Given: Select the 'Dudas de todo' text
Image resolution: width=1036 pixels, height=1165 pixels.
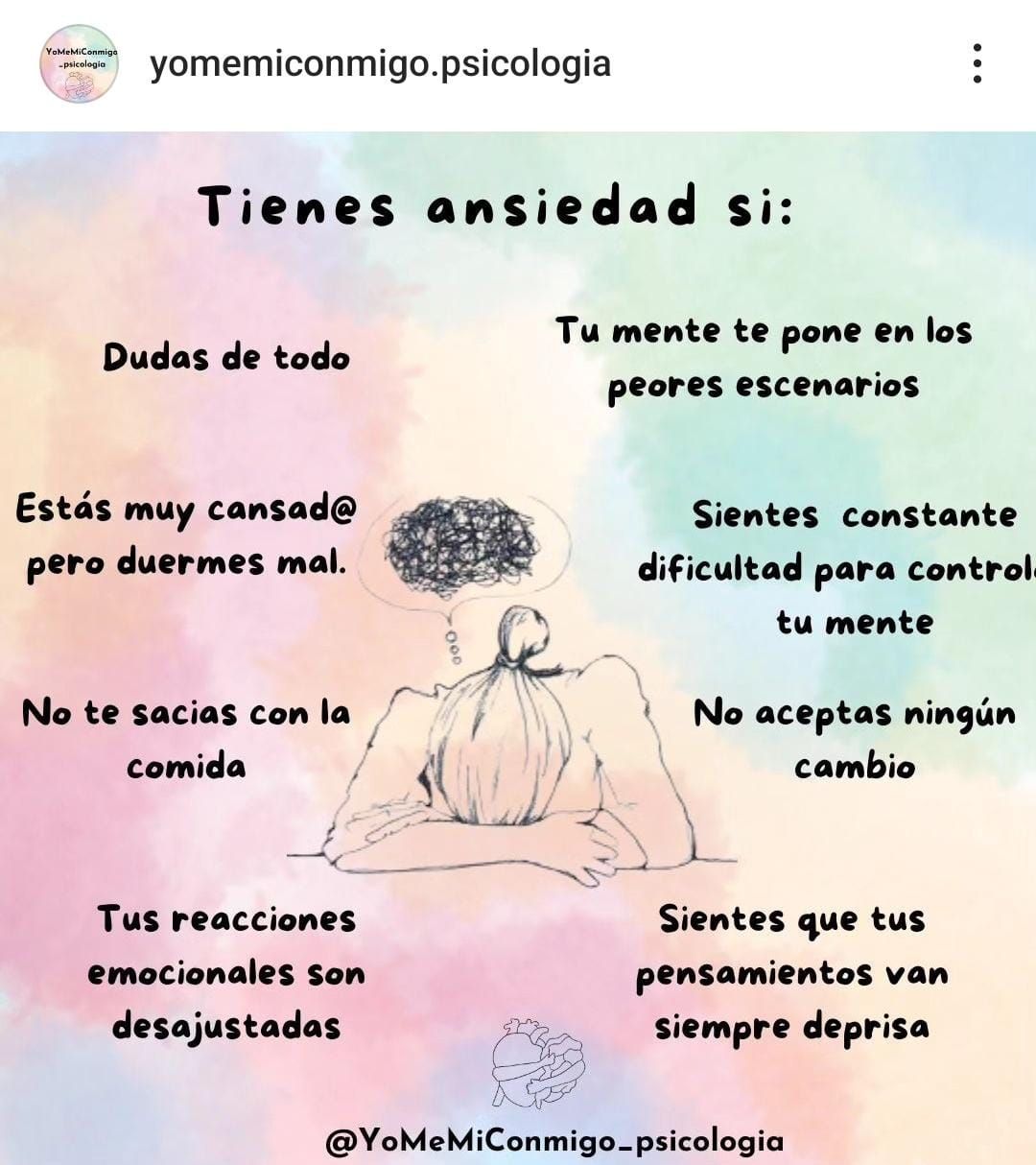Looking at the screenshot, I should click(230, 357).
